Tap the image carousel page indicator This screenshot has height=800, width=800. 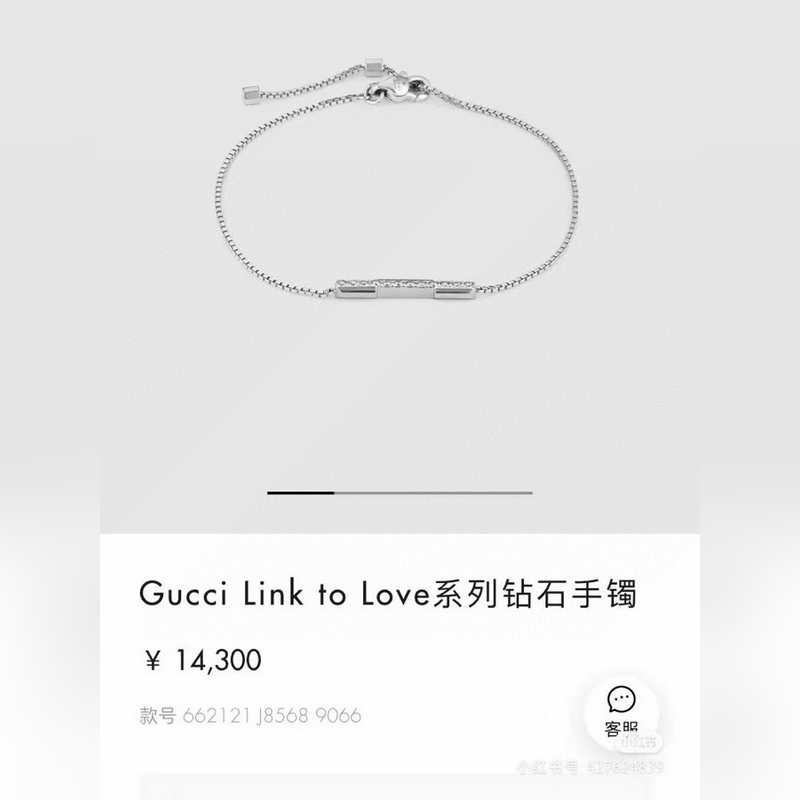pyautogui.click(x=400, y=492)
